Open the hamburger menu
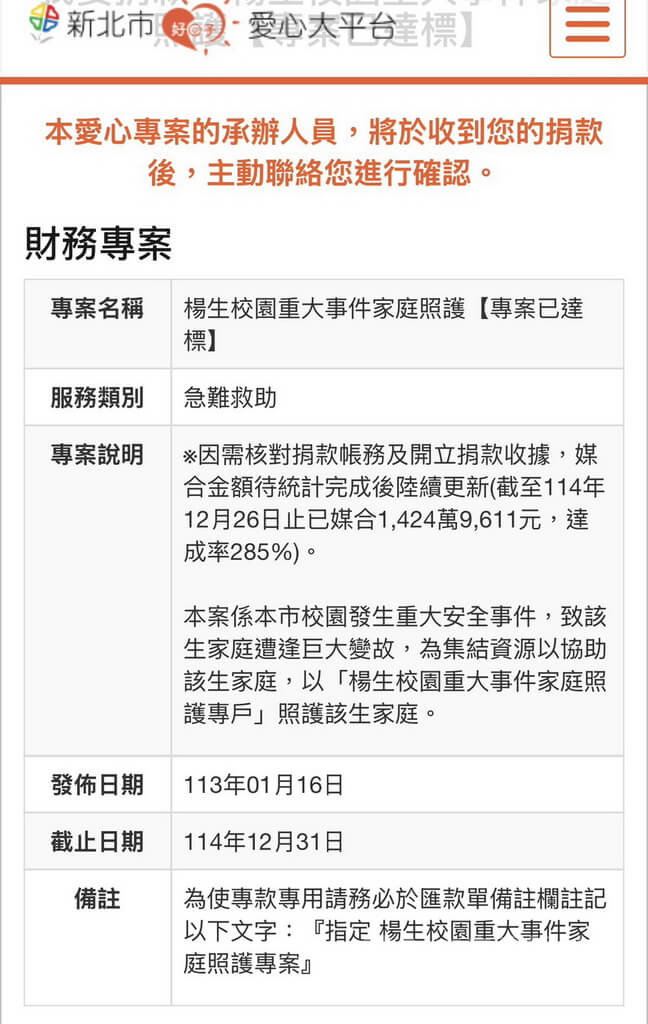The height and width of the screenshot is (1024, 648). pyautogui.click(x=587, y=25)
